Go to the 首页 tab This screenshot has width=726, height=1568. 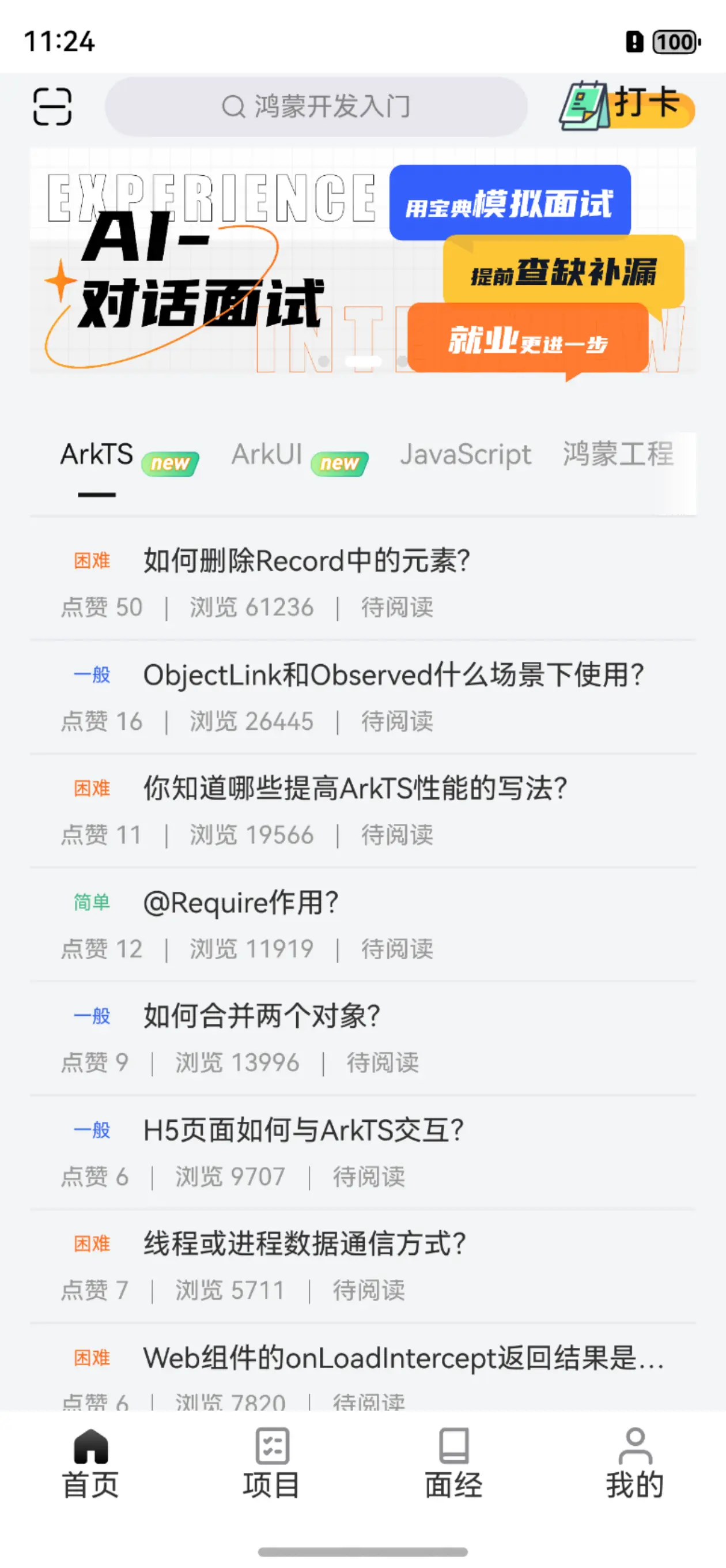point(90,1463)
